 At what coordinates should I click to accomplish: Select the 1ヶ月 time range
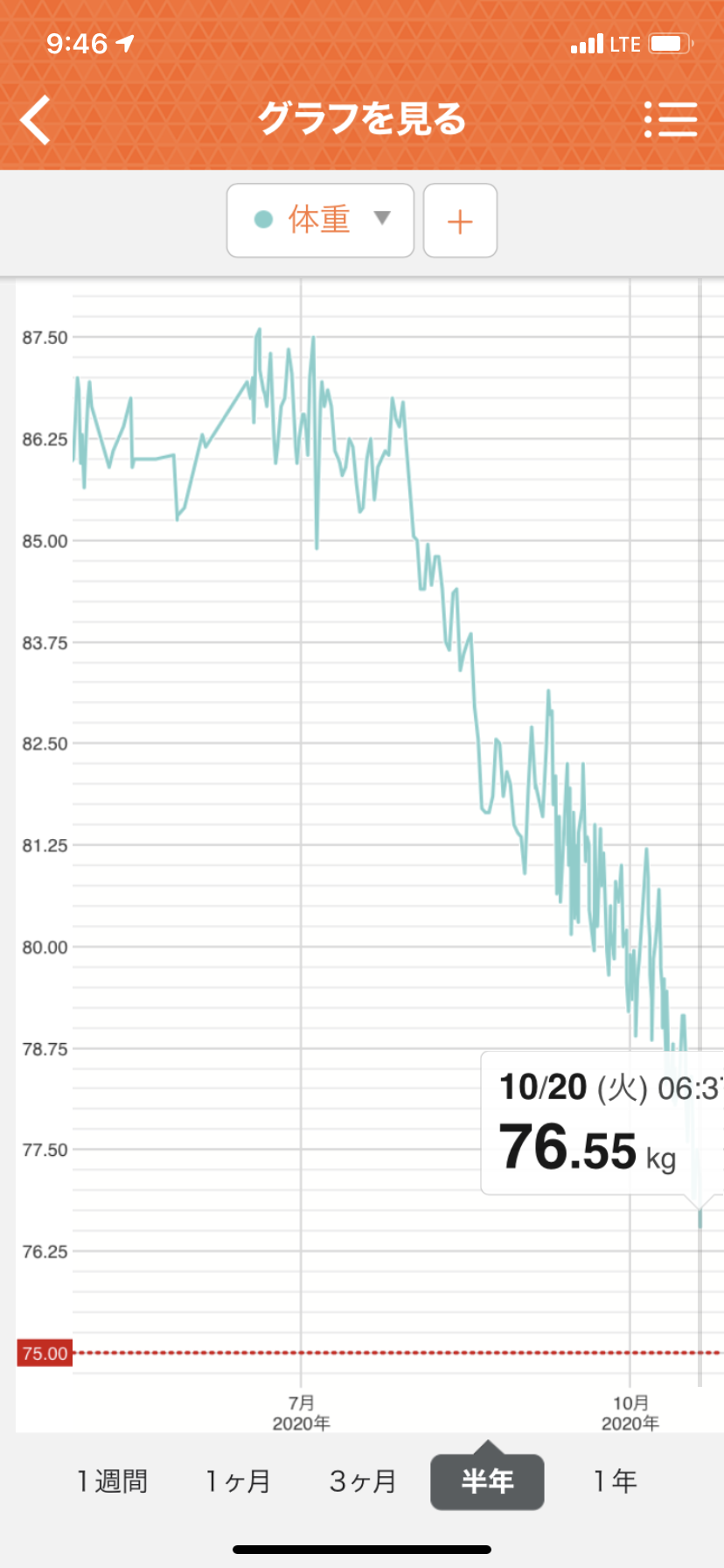point(238,1481)
